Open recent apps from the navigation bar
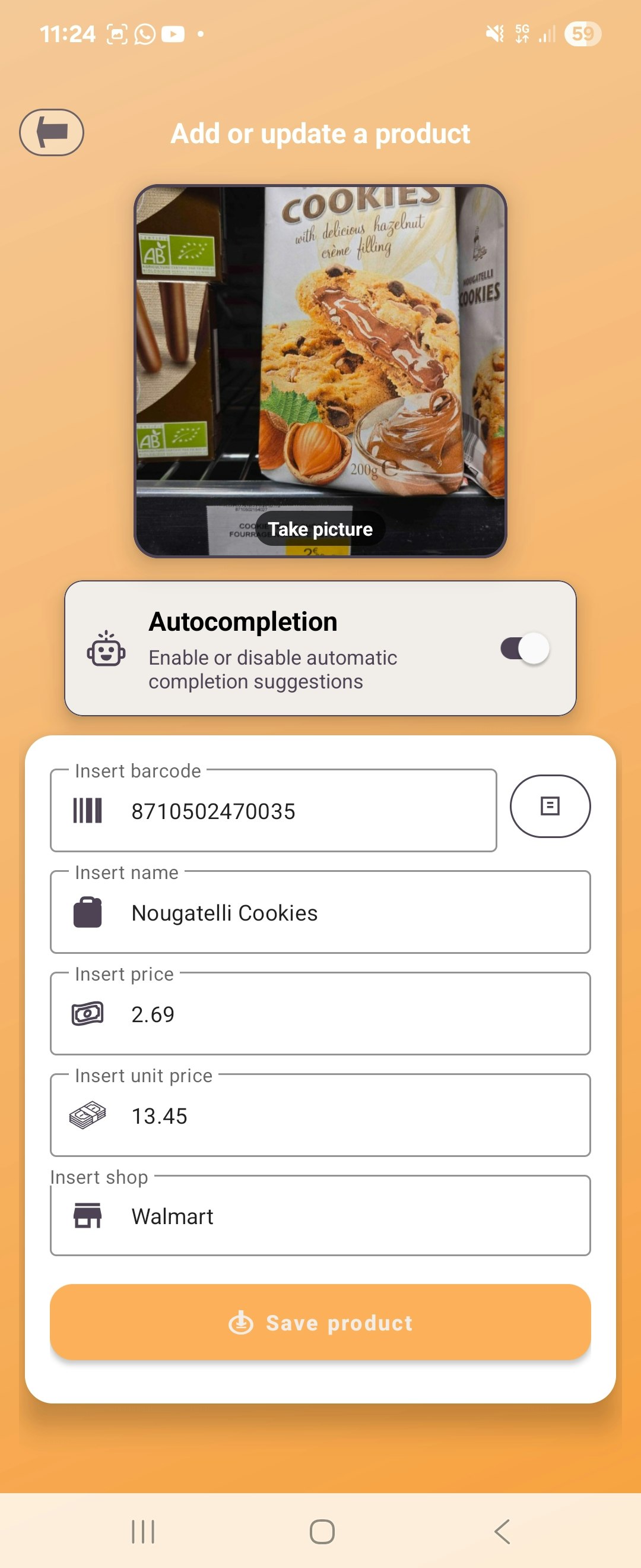Screen dimensions: 641x1568 144,1531
